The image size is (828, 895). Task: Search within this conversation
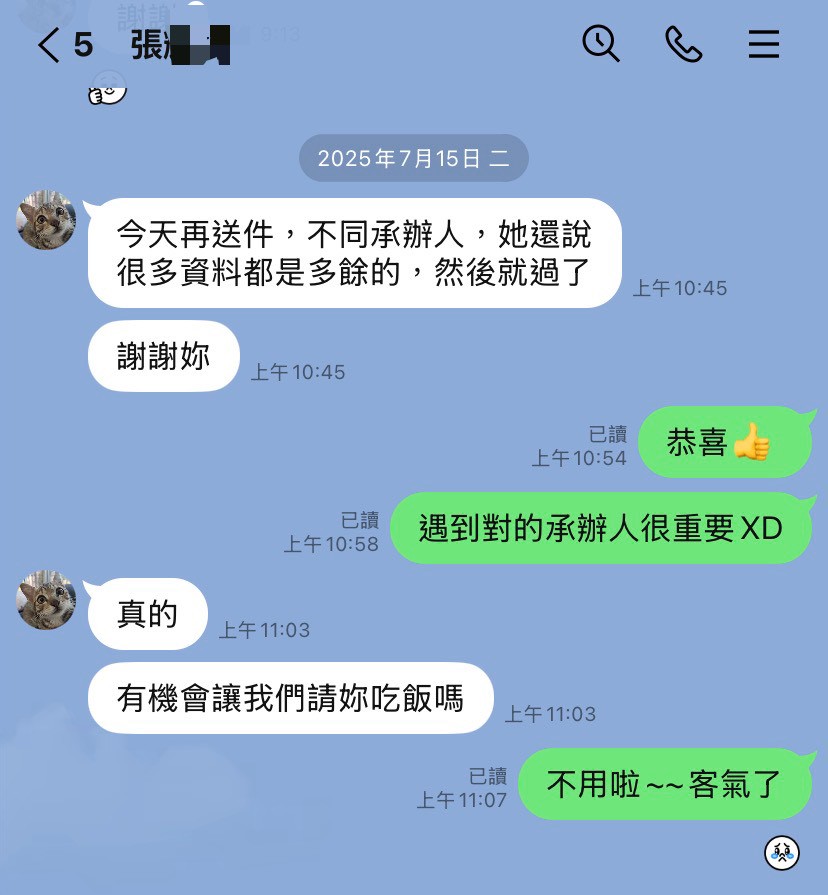(x=601, y=44)
